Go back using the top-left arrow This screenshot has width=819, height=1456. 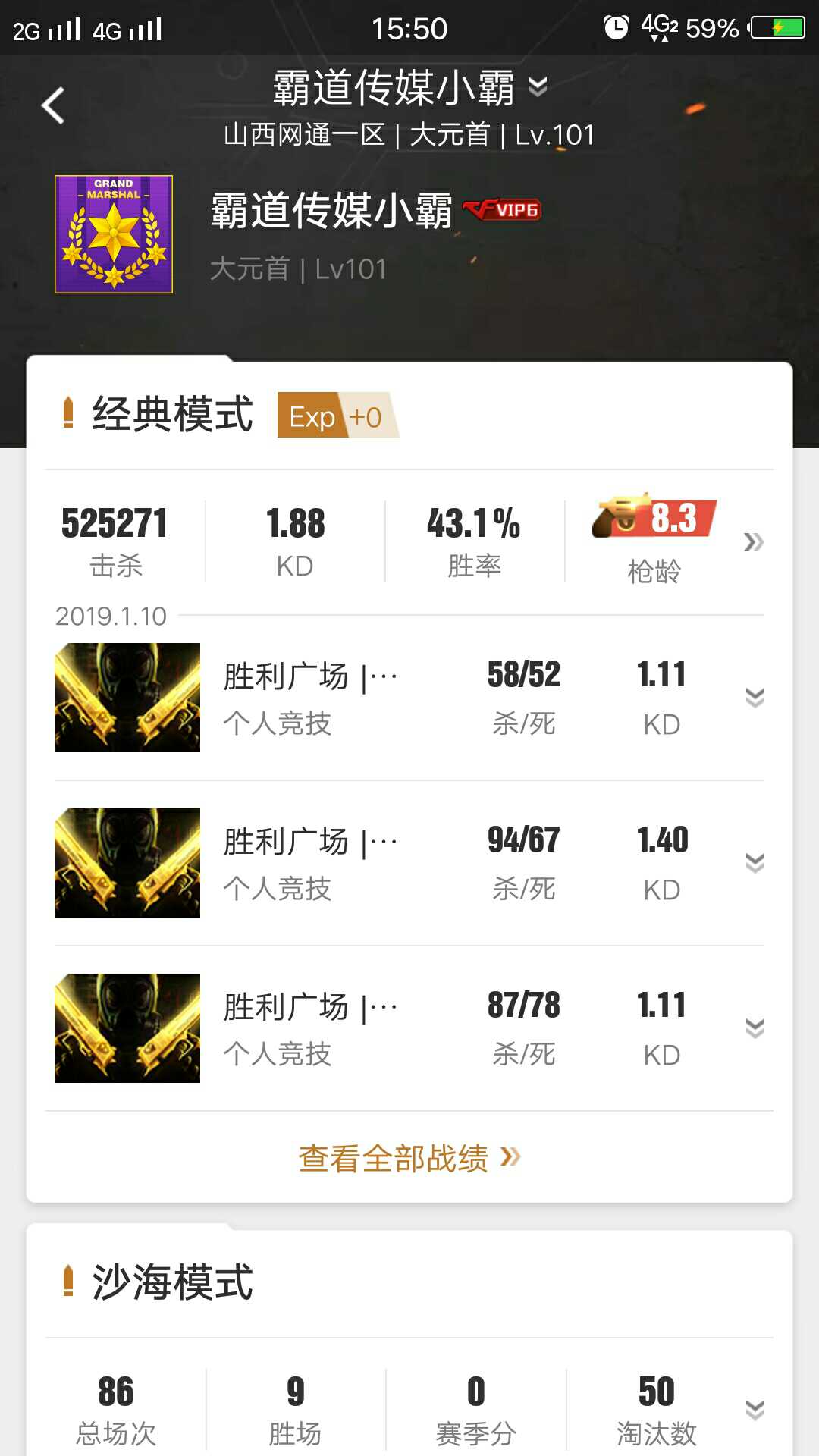pos(53,105)
